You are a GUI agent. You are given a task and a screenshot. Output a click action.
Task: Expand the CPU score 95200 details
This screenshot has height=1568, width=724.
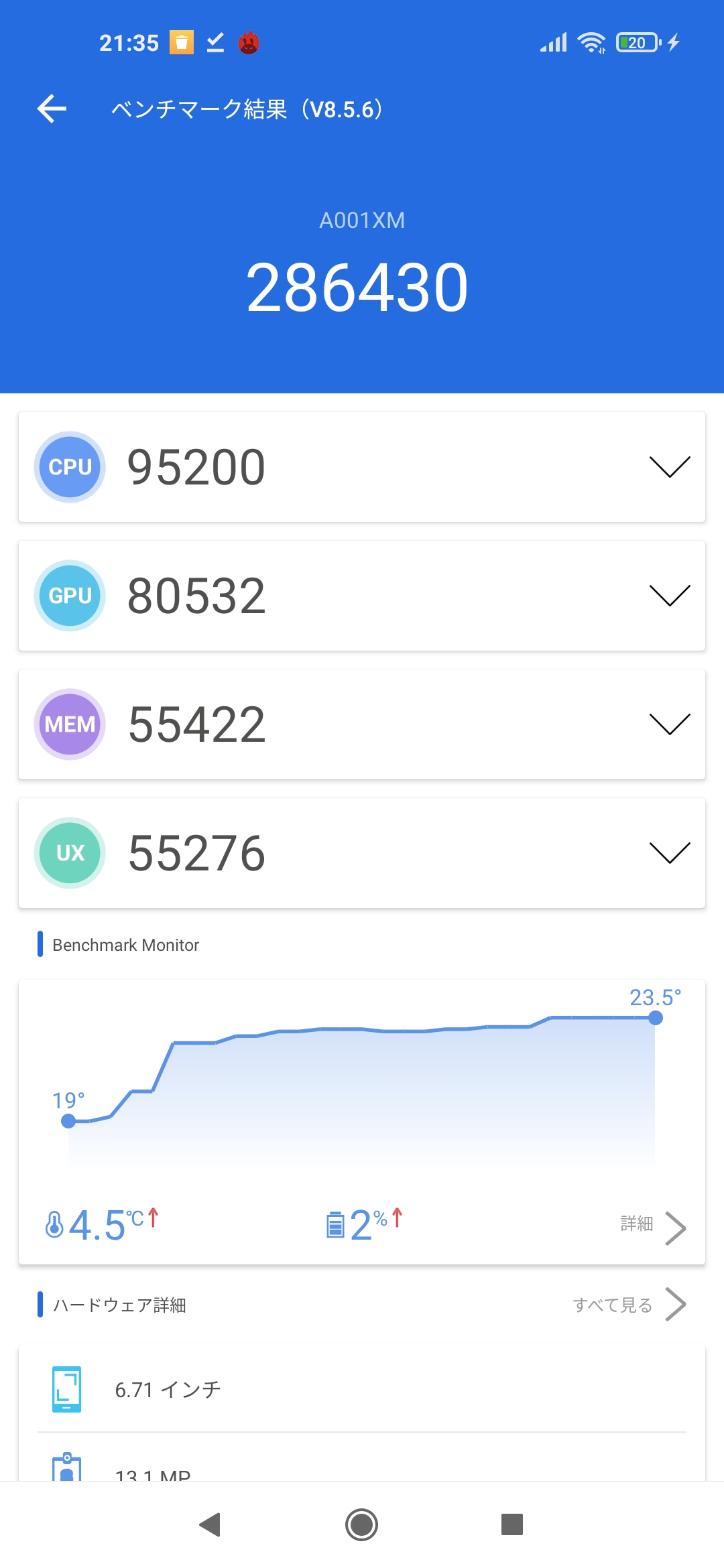tap(362, 467)
